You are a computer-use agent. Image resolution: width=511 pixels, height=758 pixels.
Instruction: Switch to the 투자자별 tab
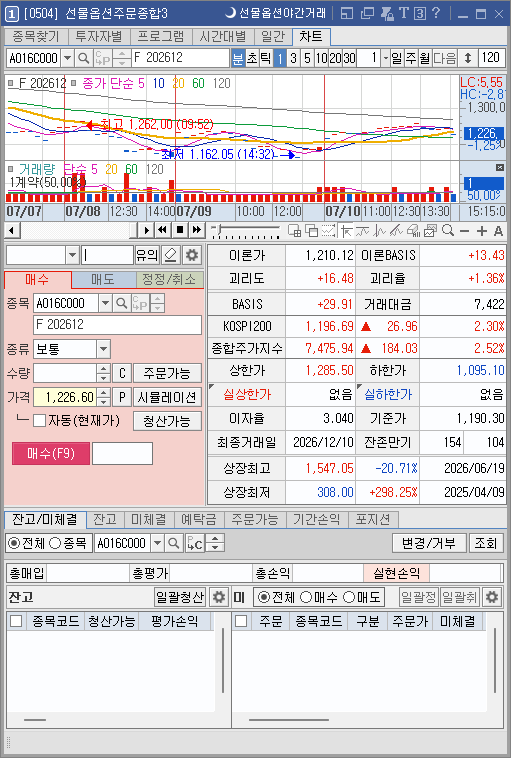click(99, 36)
